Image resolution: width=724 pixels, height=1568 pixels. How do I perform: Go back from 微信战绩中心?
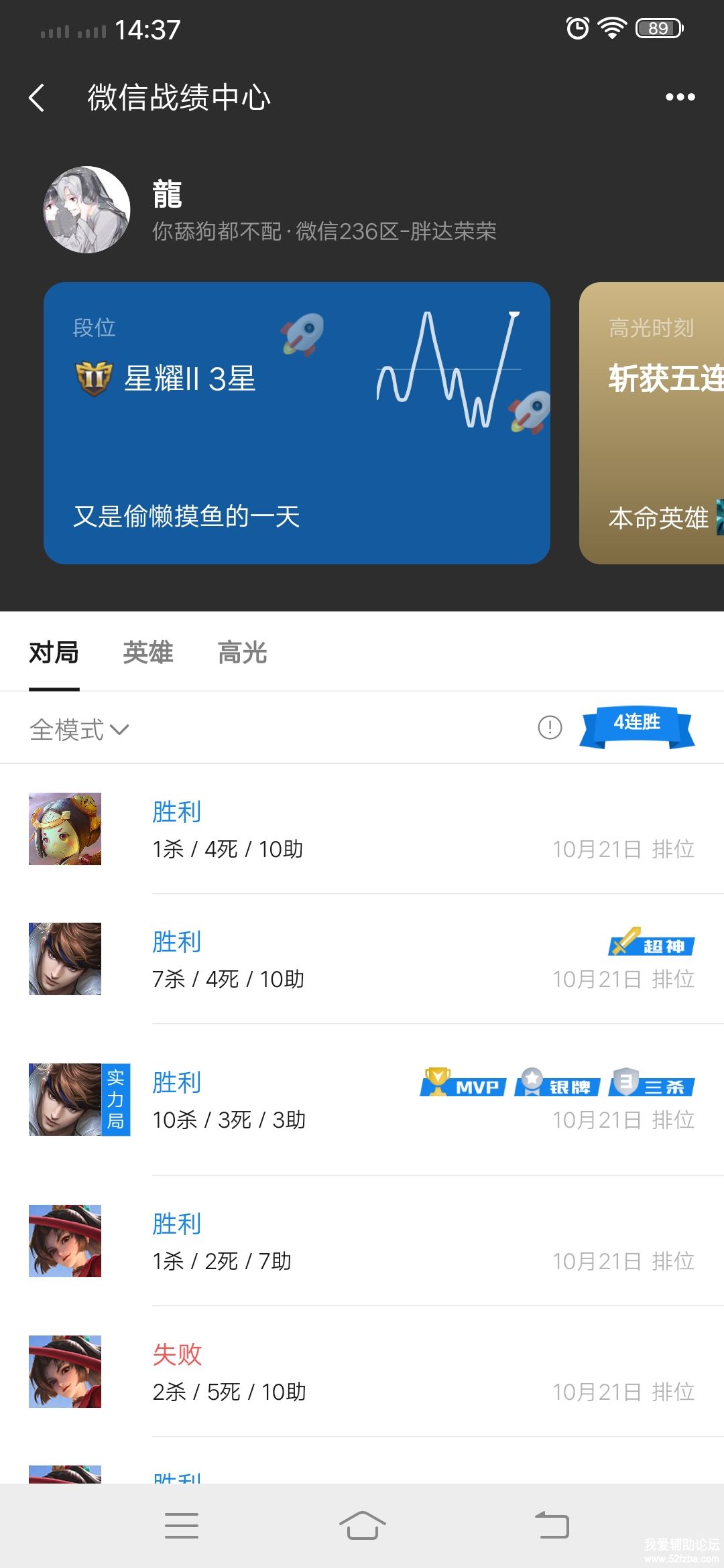tap(38, 98)
